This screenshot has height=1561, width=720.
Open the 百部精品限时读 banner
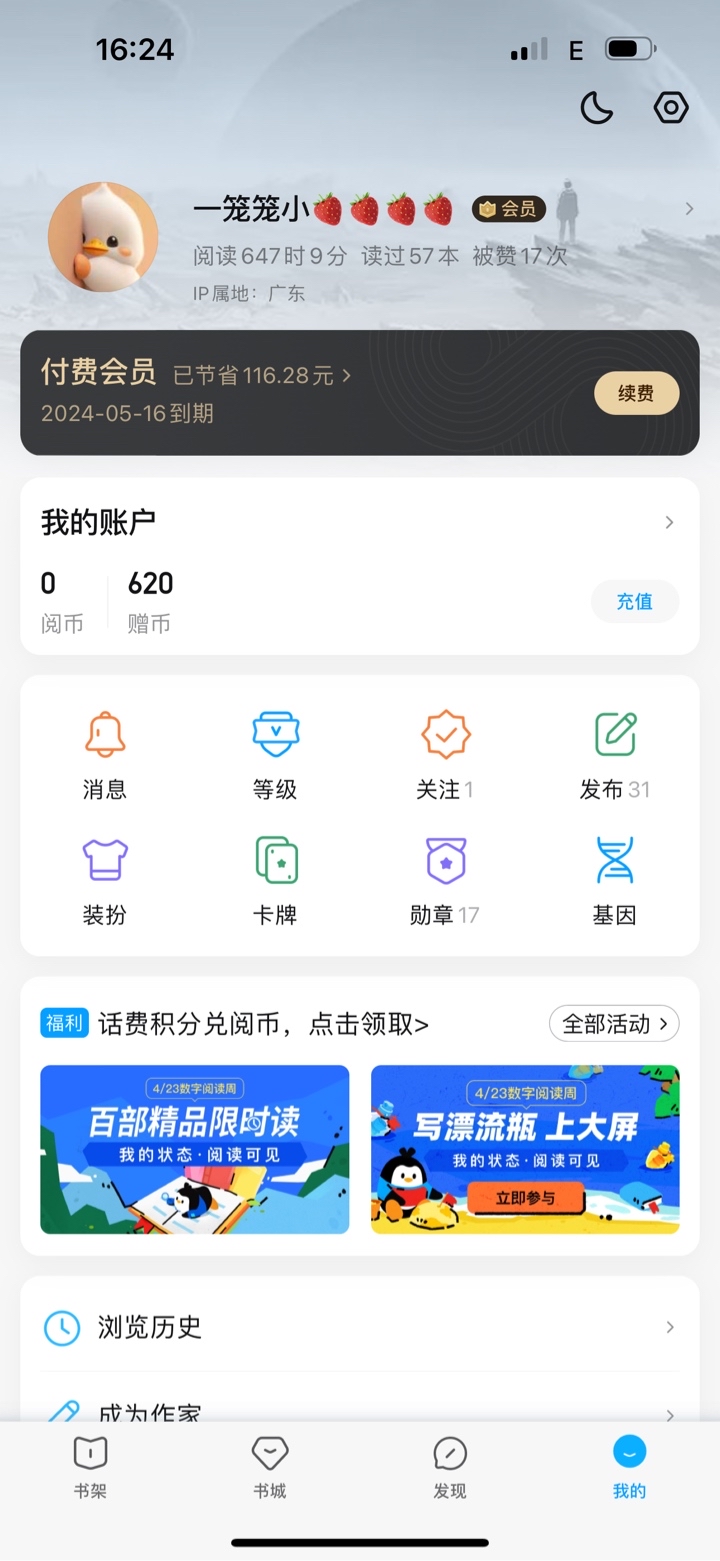195,1149
